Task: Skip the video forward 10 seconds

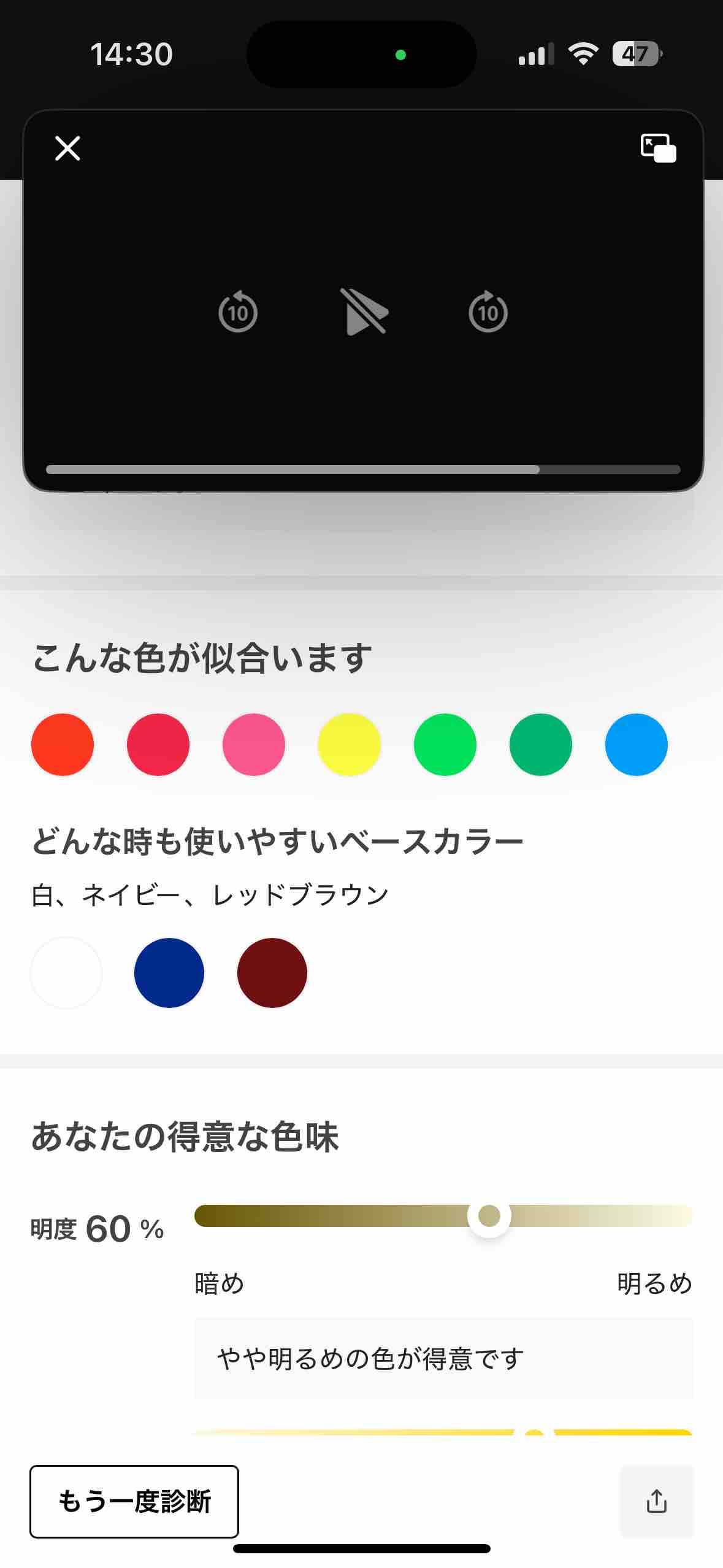Action: coord(488,313)
